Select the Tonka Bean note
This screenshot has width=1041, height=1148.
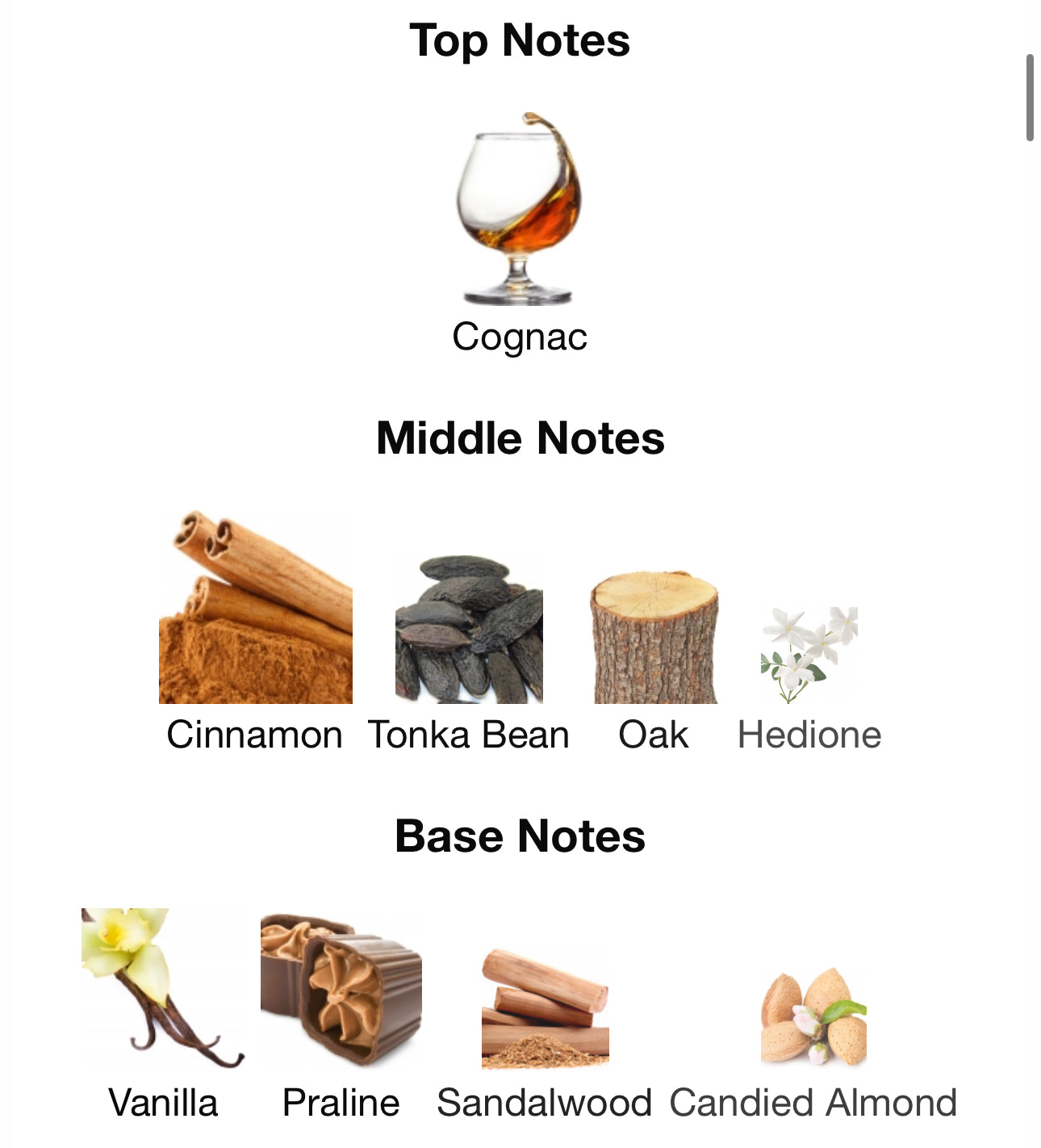click(469, 630)
